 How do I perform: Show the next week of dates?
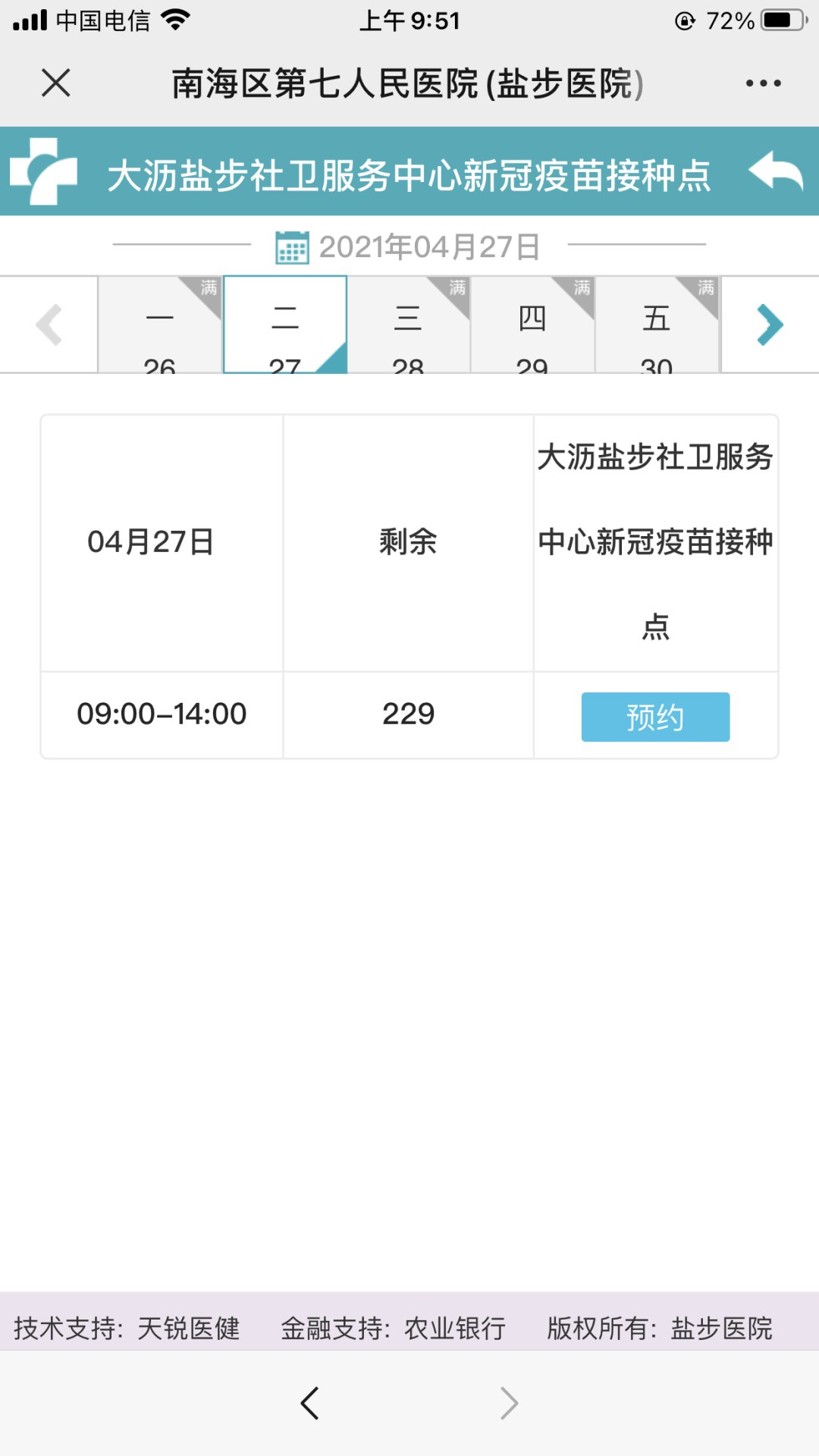[769, 325]
